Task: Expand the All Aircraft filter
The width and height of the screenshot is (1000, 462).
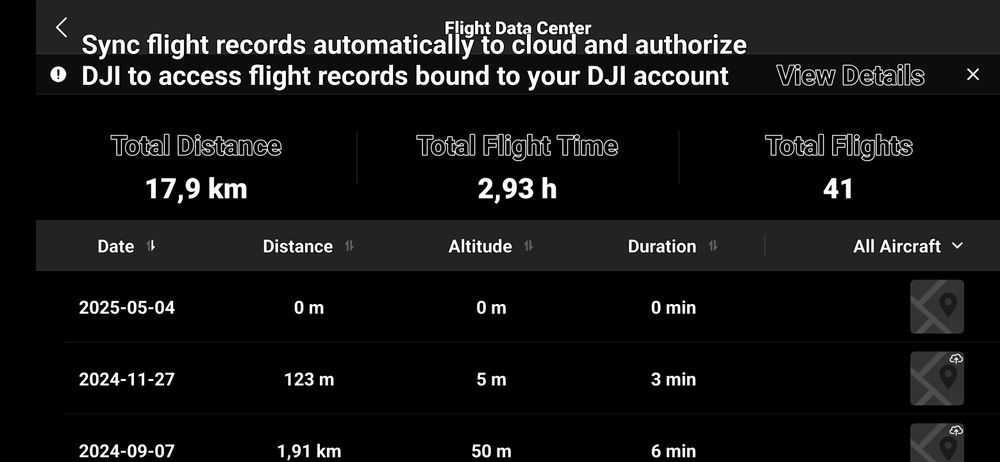Action: (x=908, y=246)
